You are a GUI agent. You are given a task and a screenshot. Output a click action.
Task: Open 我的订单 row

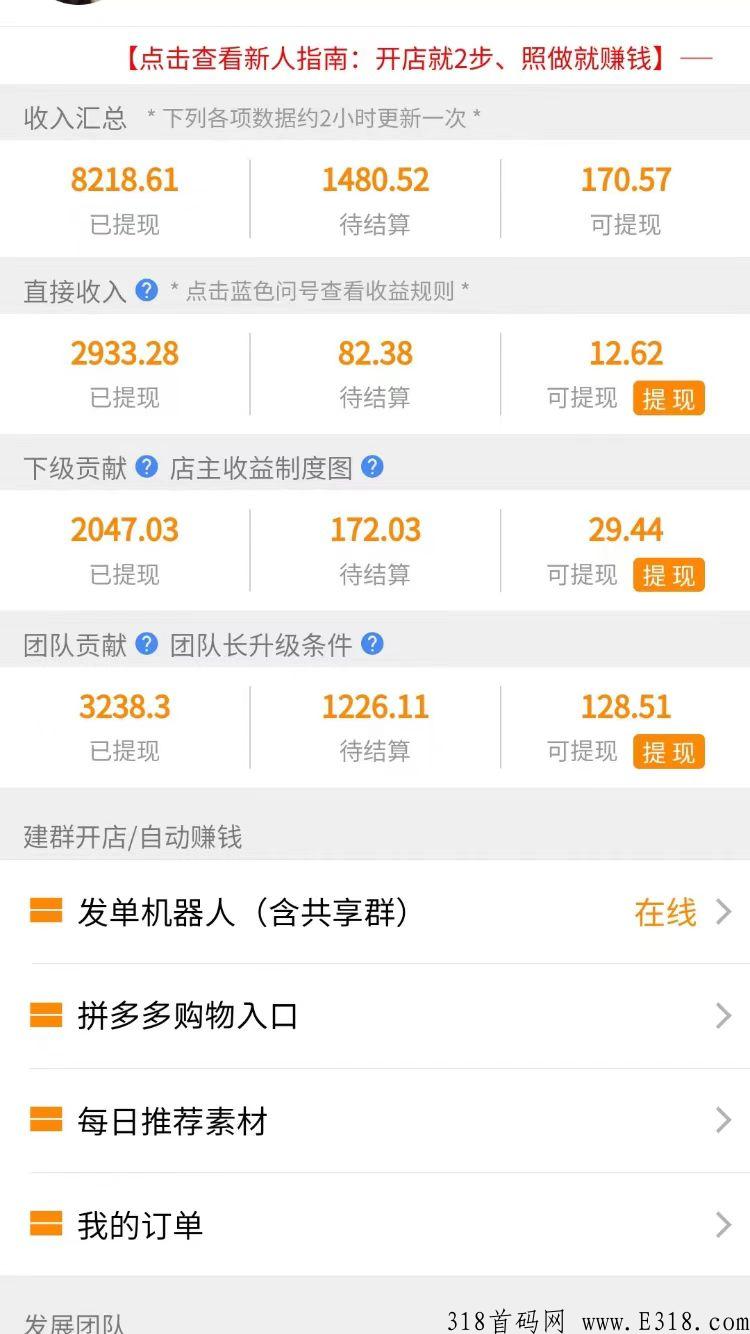click(x=375, y=1224)
